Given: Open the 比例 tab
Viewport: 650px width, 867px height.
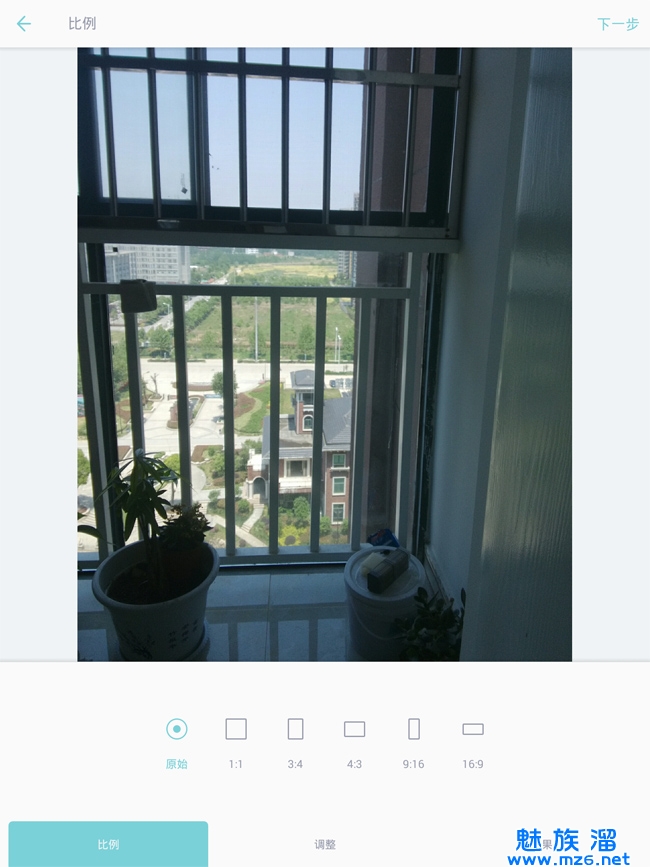Looking at the screenshot, I should (108, 844).
